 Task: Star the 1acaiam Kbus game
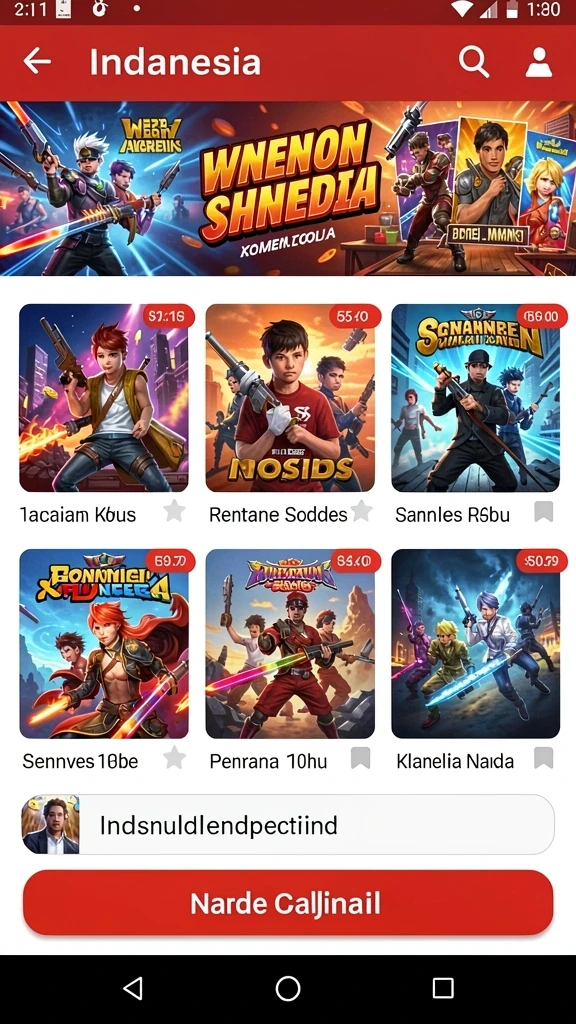click(174, 511)
